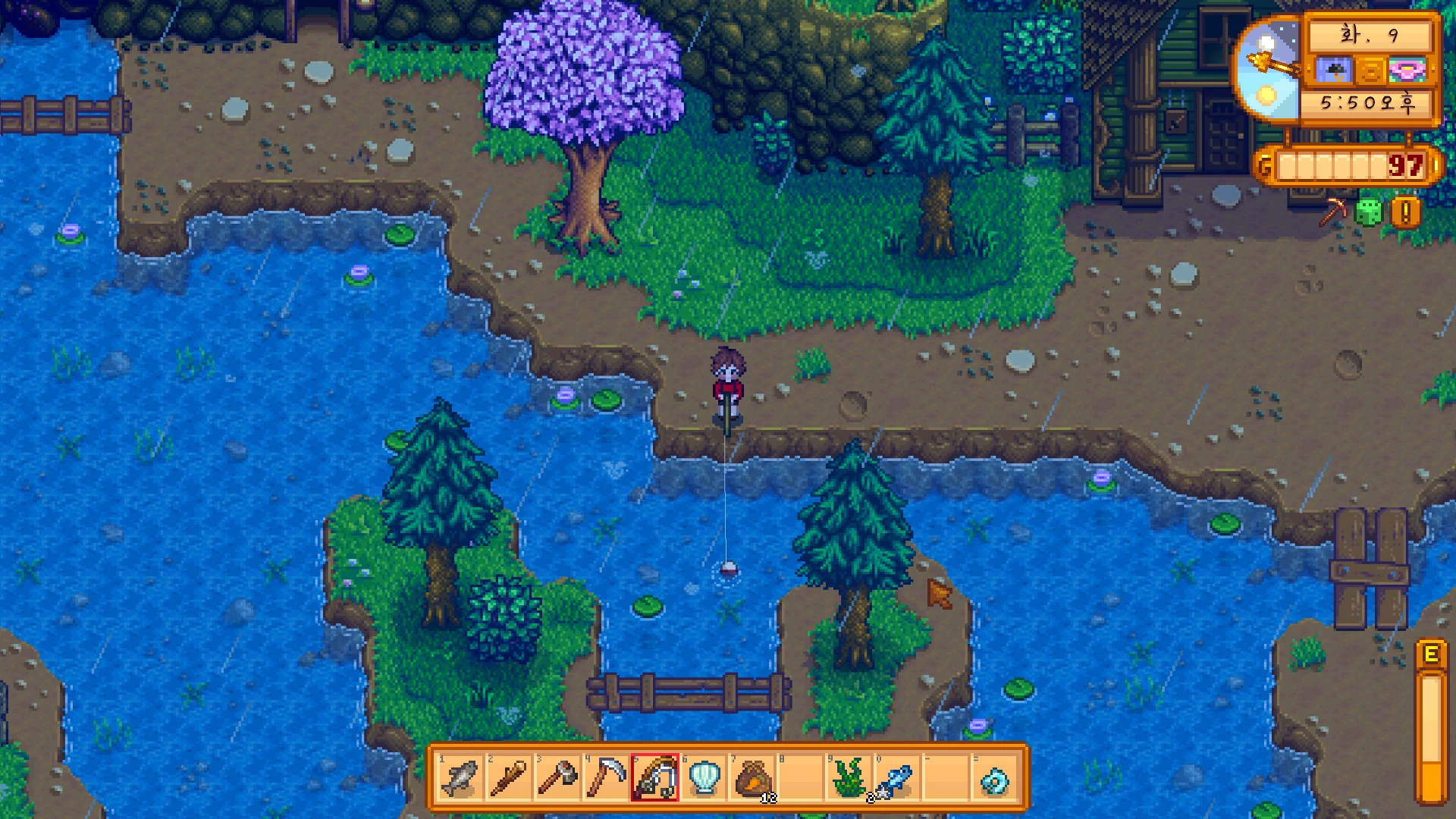Open the quest journal exclamation icon
The height and width of the screenshot is (819, 1456).
pyautogui.click(x=1405, y=213)
